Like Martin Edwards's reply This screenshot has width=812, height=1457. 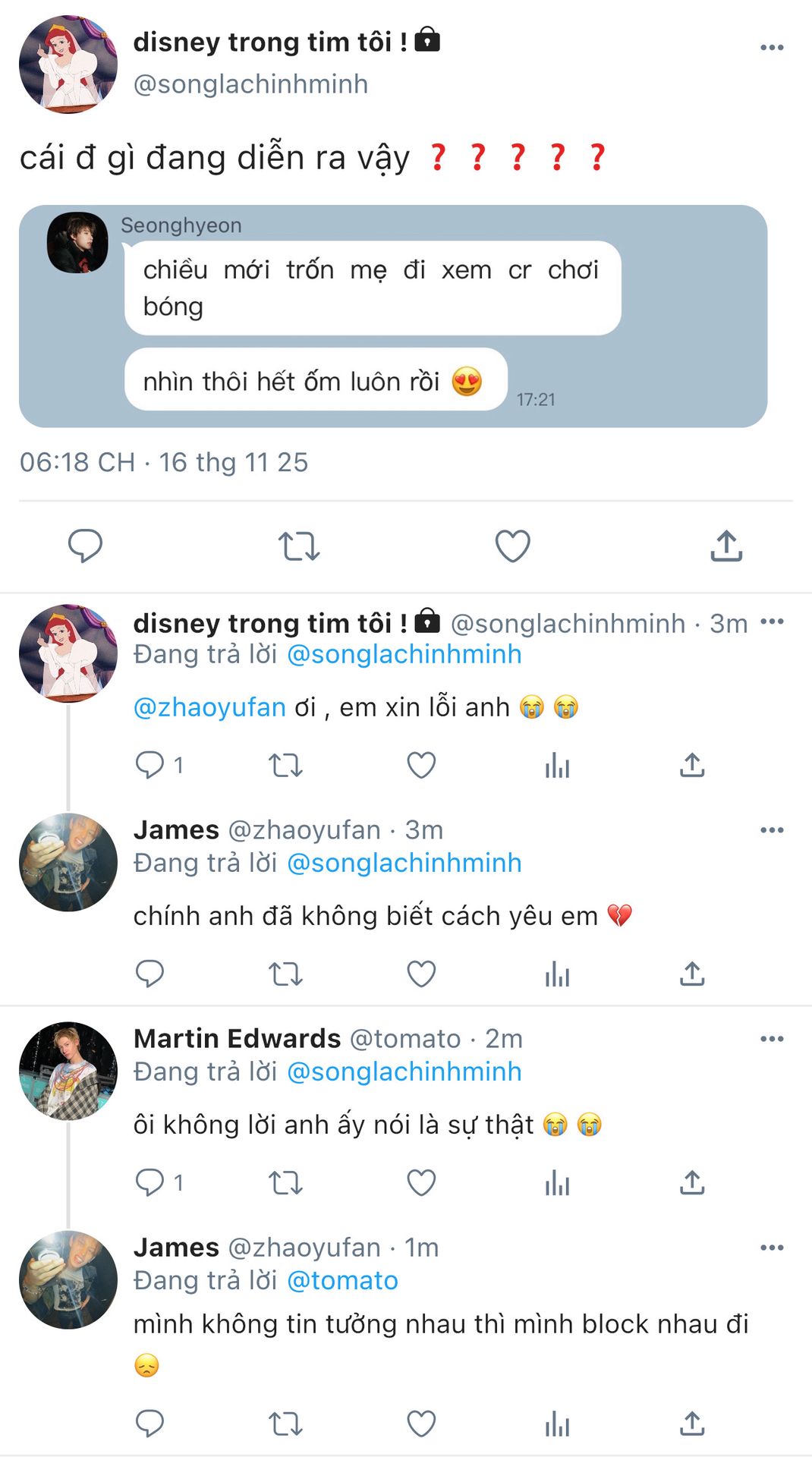click(x=421, y=1182)
